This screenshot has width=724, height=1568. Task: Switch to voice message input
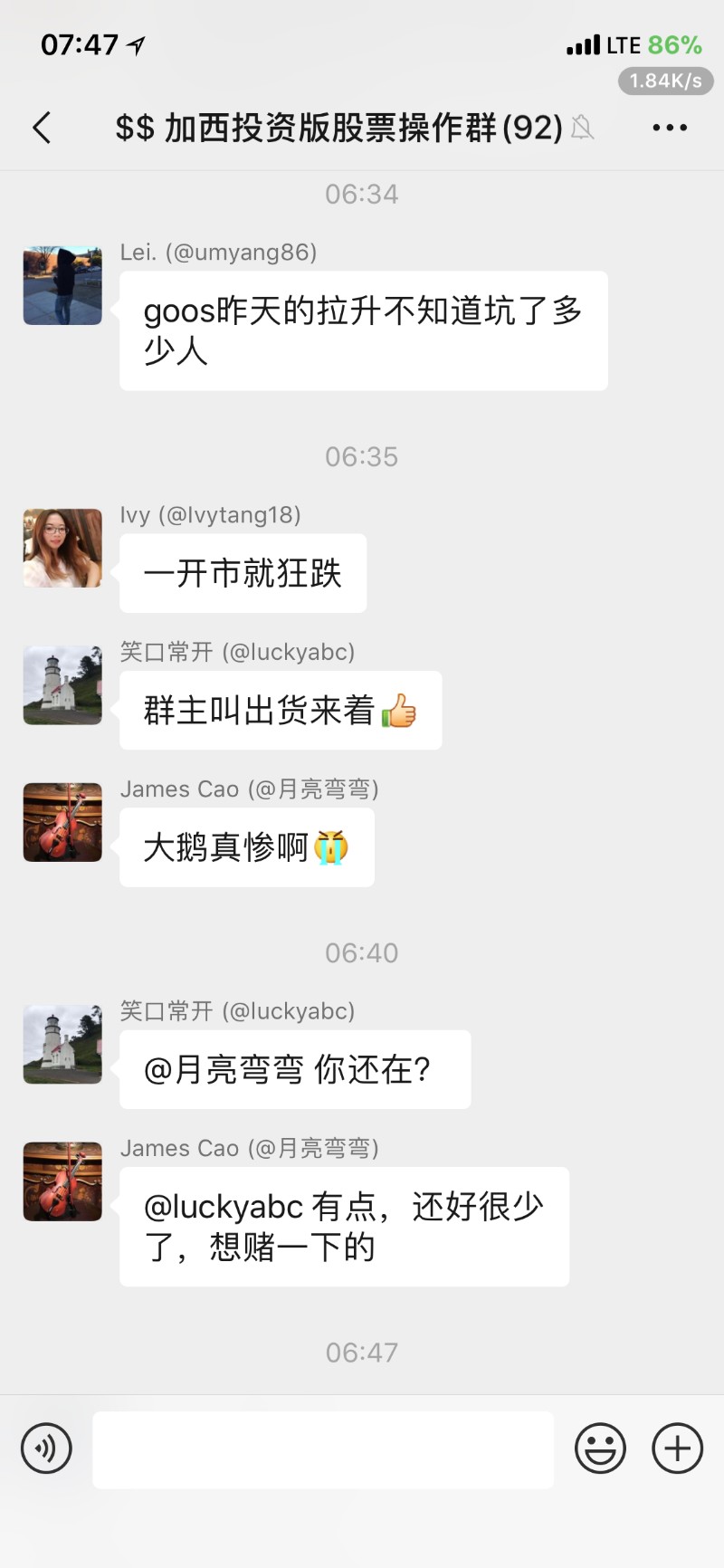46,1448
